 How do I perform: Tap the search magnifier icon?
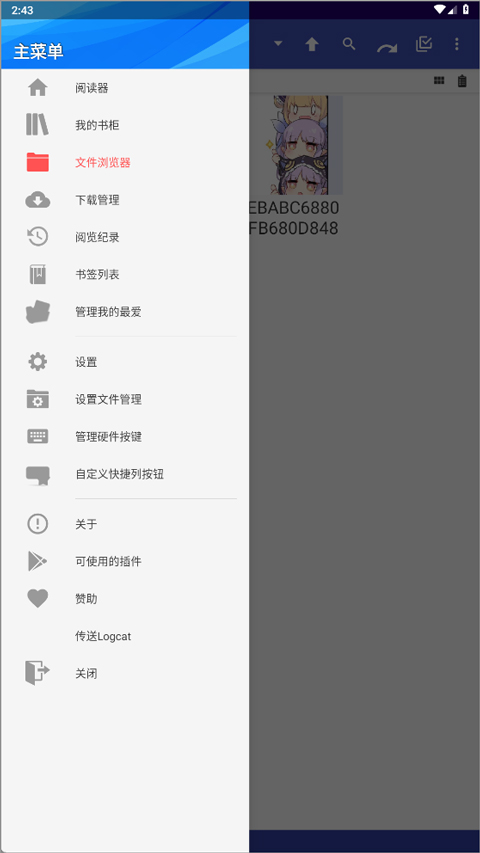[349, 44]
